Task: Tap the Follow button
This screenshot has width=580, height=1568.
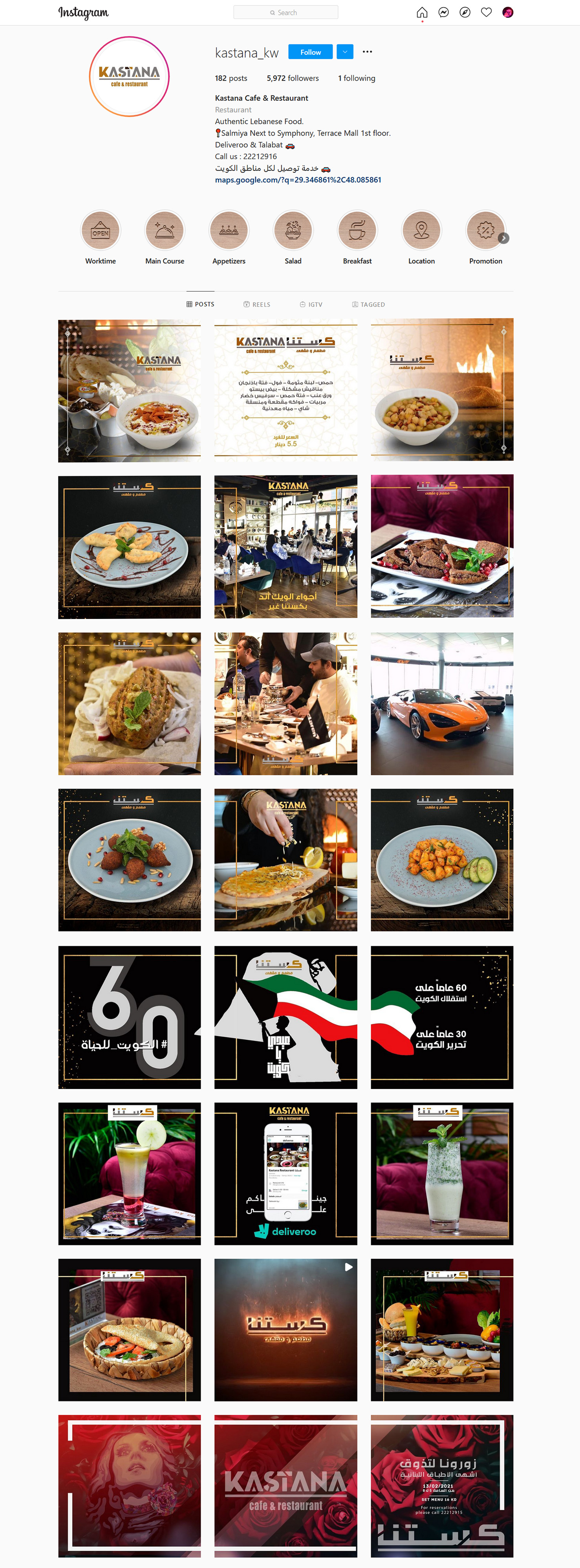Action: point(310,52)
